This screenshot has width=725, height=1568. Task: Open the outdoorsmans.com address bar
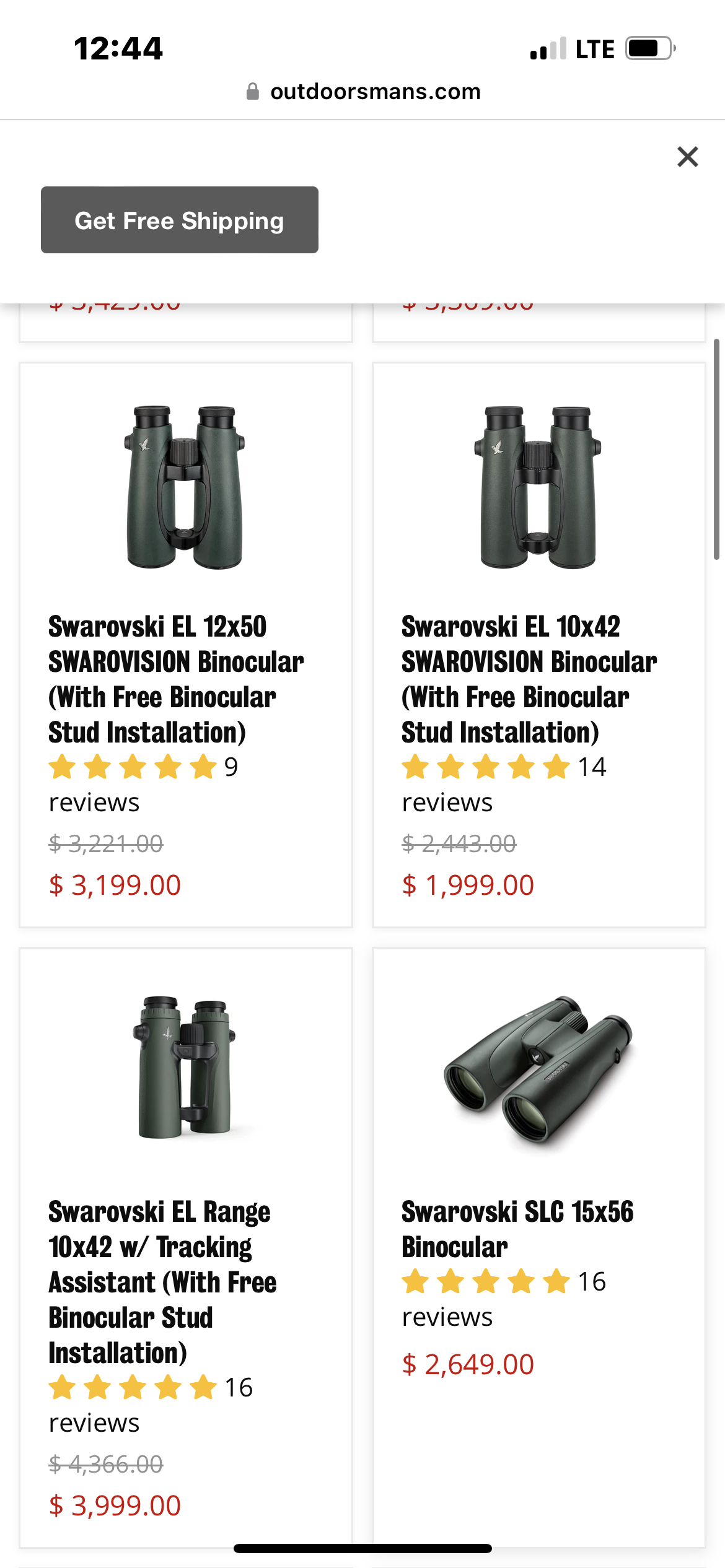pyautogui.click(x=363, y=92)
